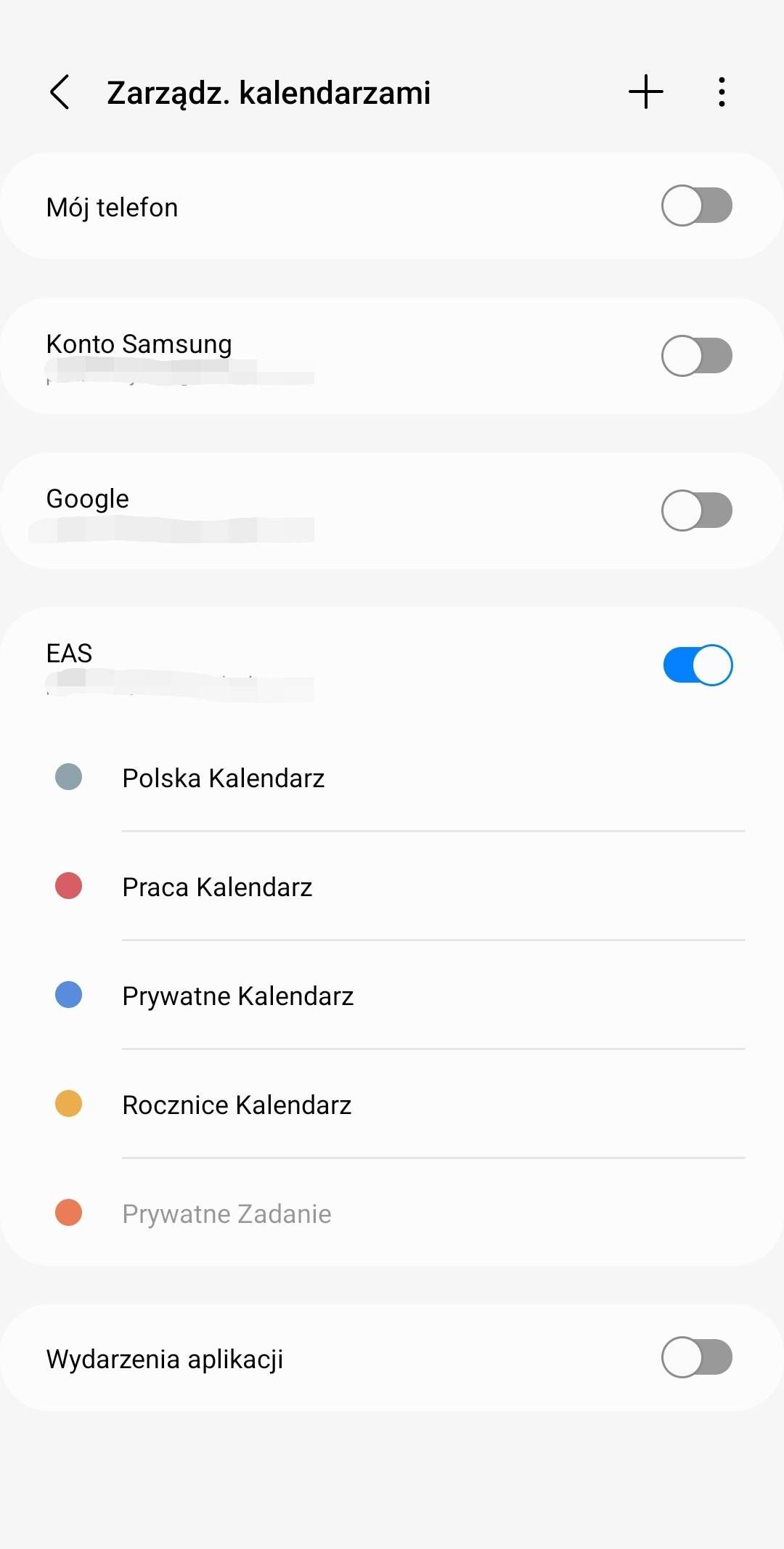Select the Rocznice Kalendarz entry
This screenshot has width=784, height=1549.
point(237,1104)
